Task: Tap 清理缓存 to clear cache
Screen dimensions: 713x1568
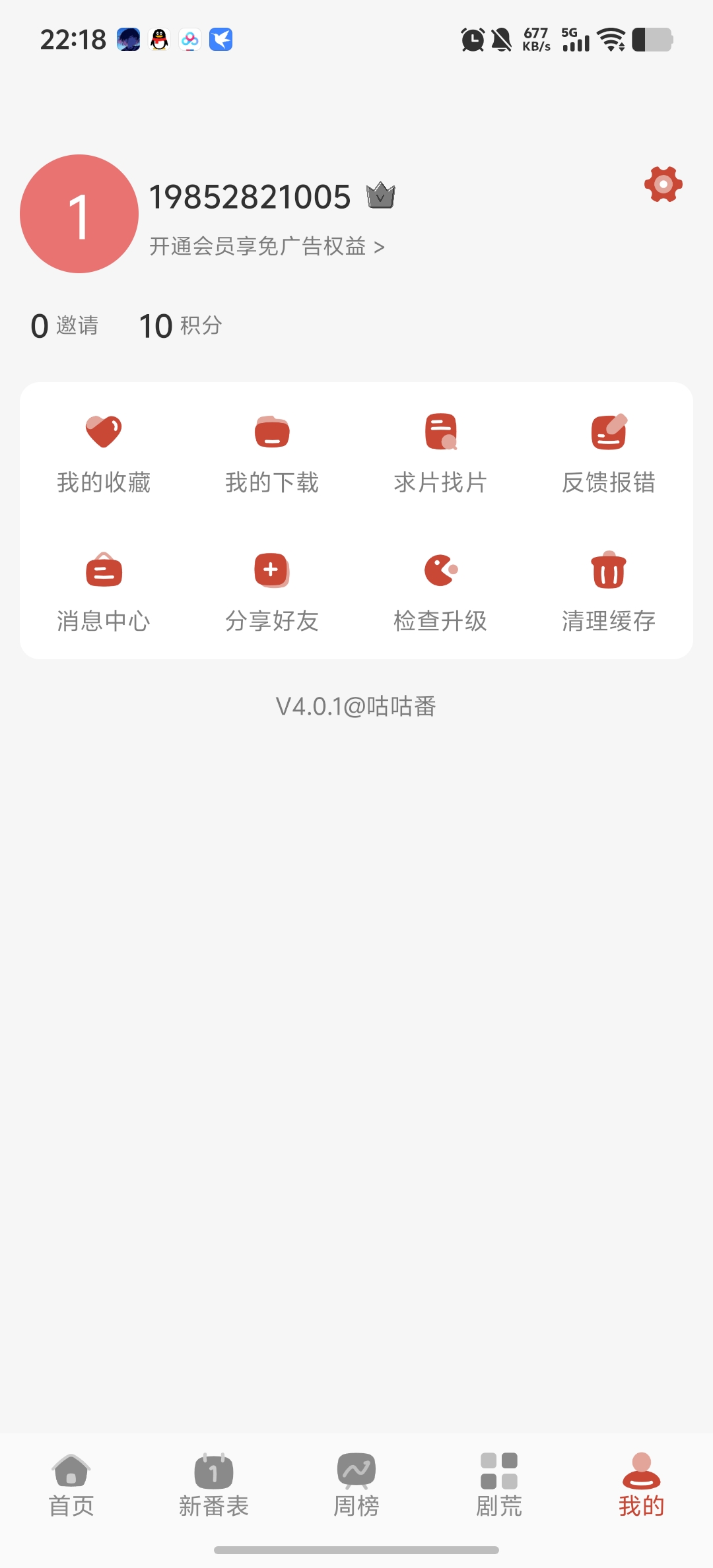Action: (x=609, y=593)
